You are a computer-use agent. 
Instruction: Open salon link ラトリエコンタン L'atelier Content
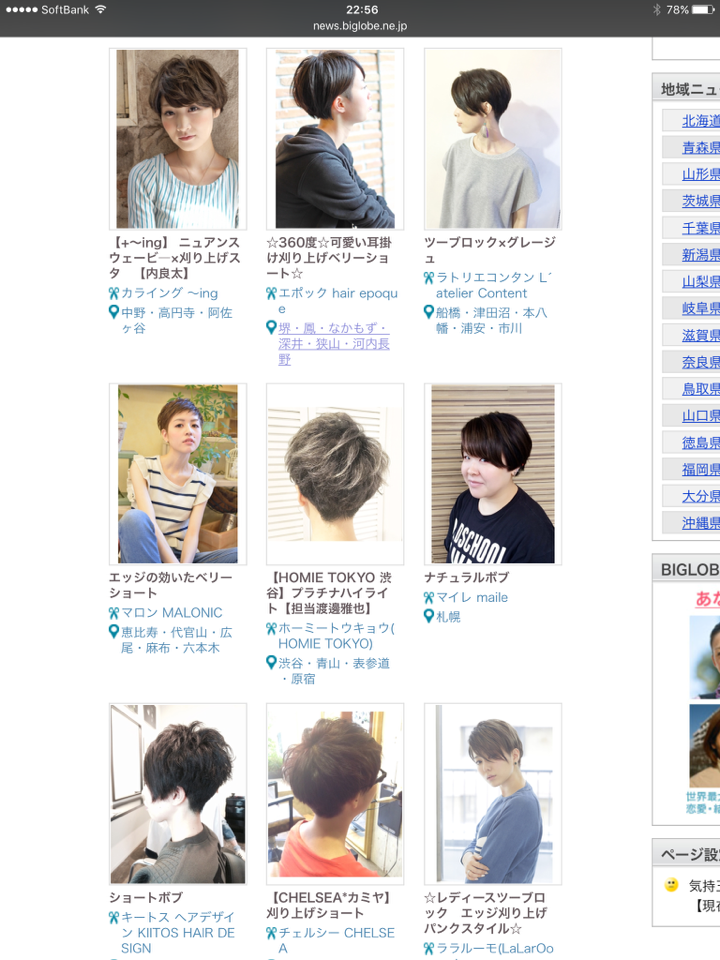tap(493, 285)
